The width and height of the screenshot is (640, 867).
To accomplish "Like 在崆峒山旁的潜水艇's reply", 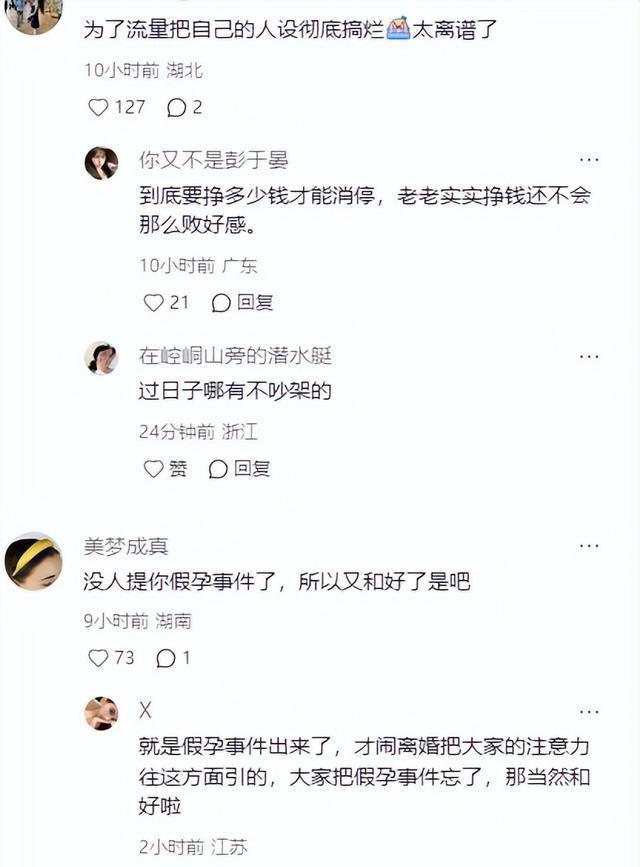I will (153, 468).
